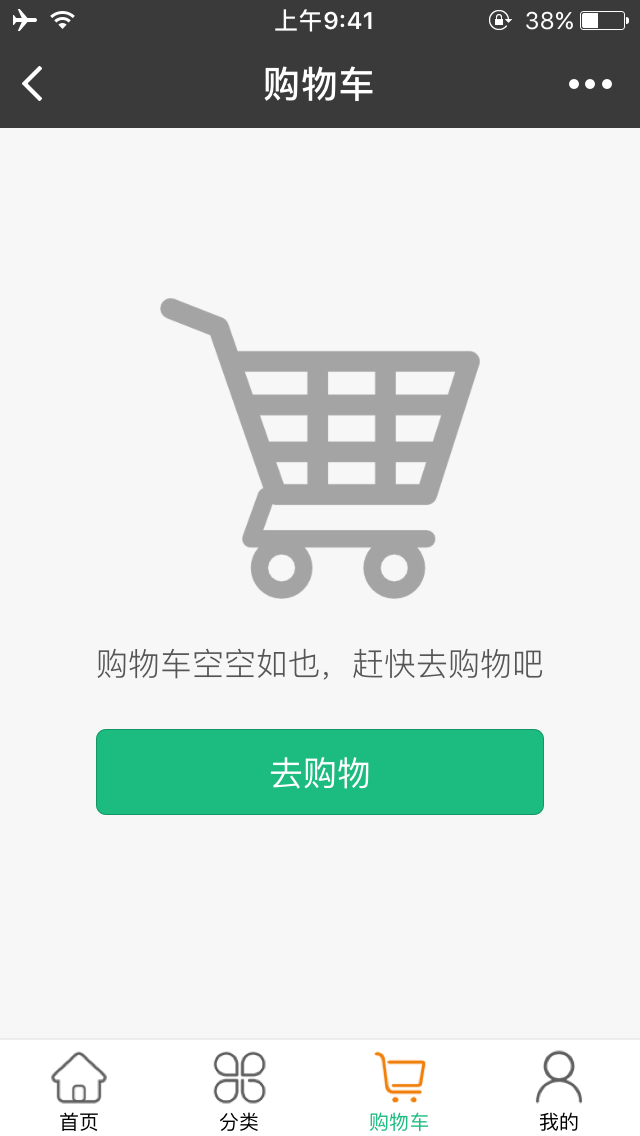Image resolution: width=640 pixels, height=1136 pixels.
Task: Select the 购物车 tab
Action: [399, 1090]
